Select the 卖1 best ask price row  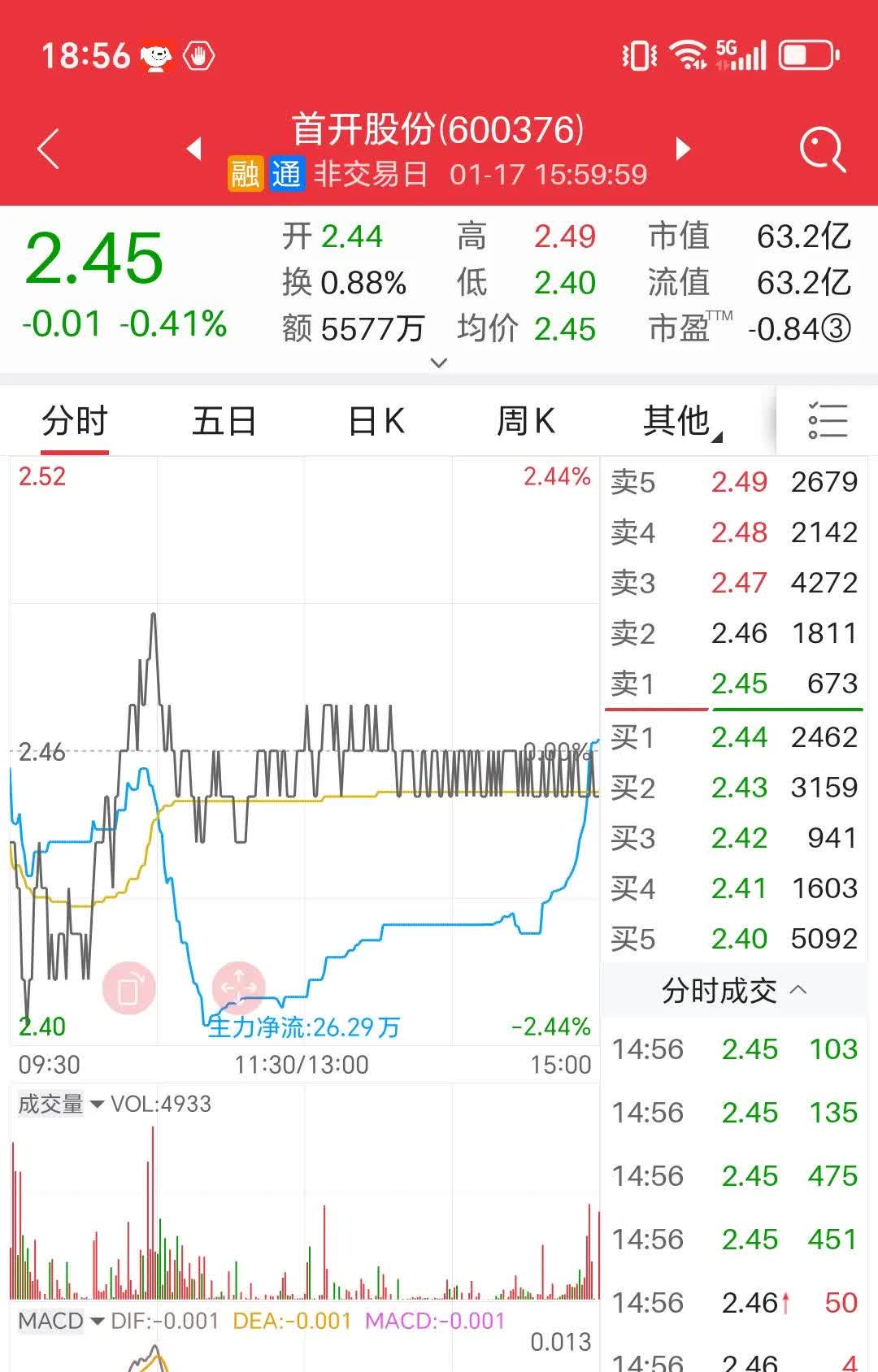click(x=732, y=684)
